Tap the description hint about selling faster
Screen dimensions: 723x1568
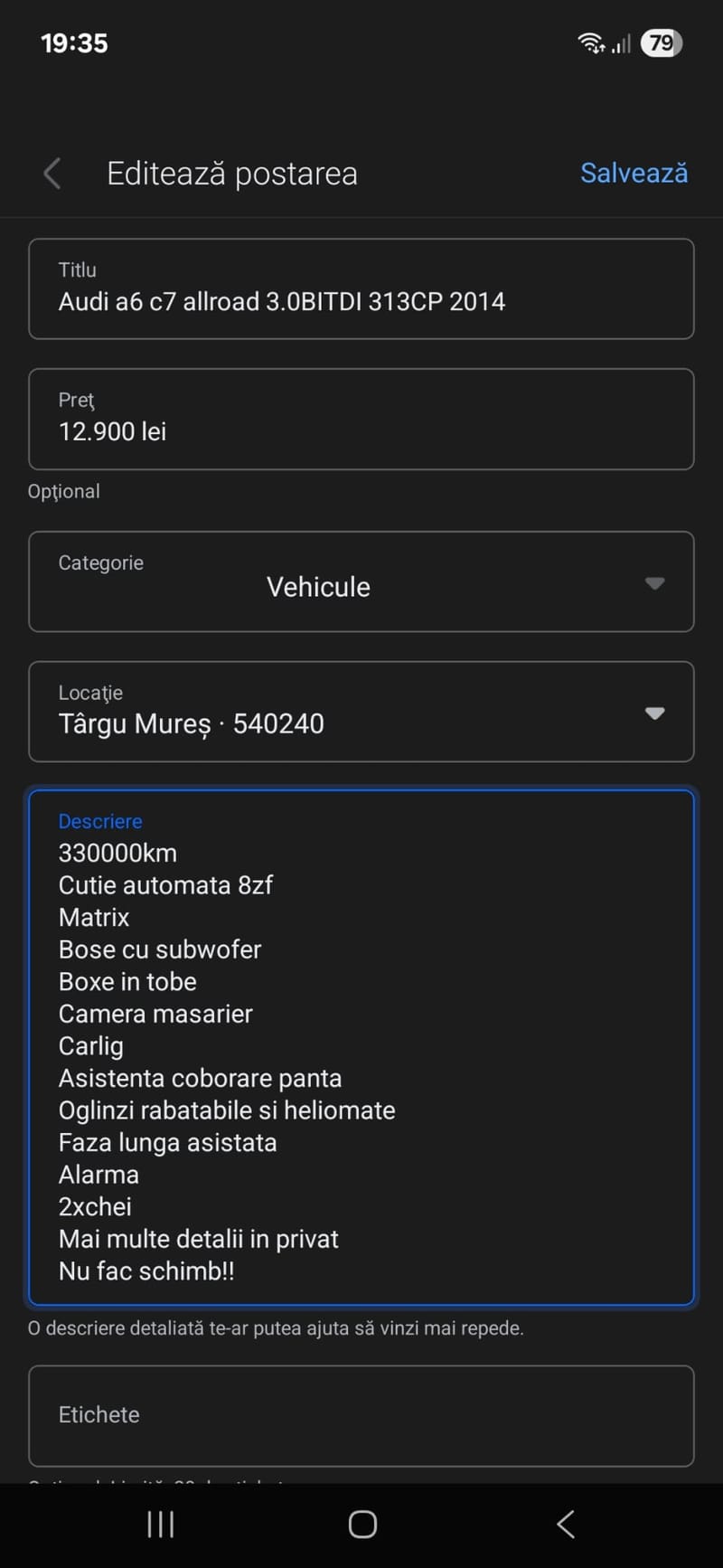277,1328
